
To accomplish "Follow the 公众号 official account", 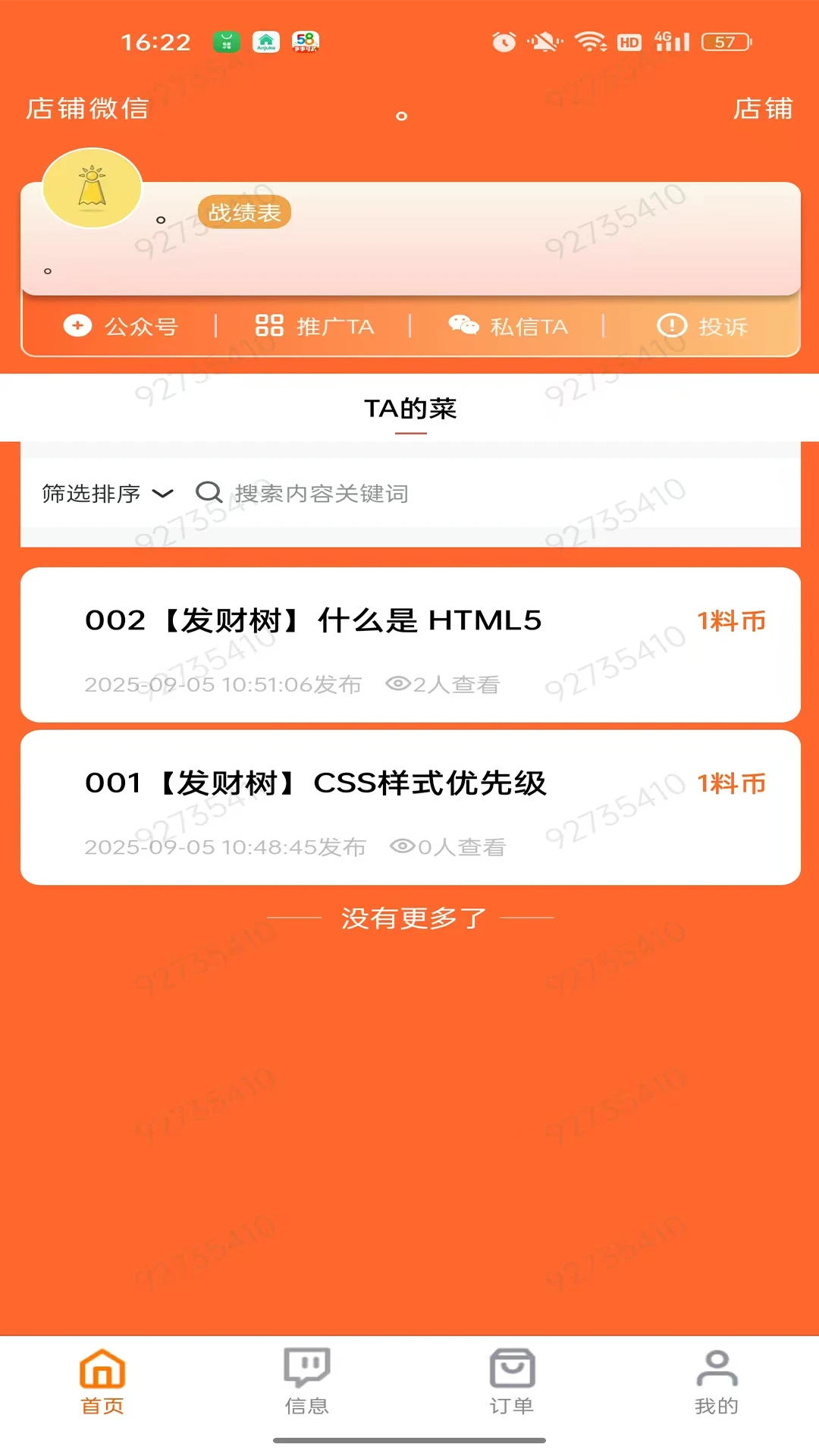I will click(x=121, y=326).
